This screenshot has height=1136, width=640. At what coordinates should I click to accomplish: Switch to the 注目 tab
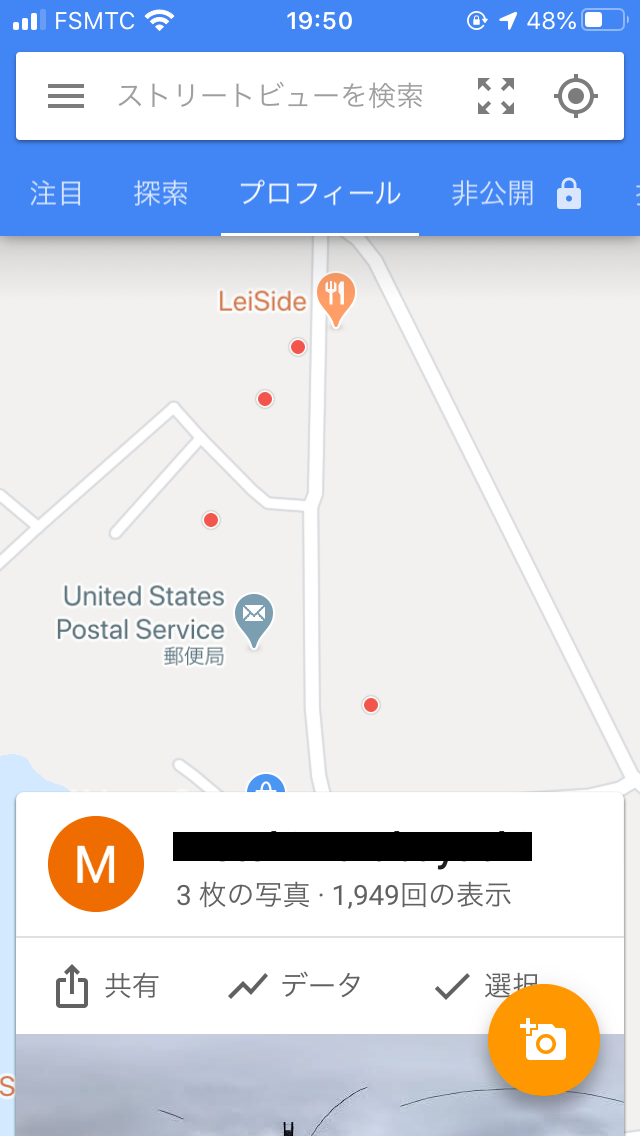56,194
